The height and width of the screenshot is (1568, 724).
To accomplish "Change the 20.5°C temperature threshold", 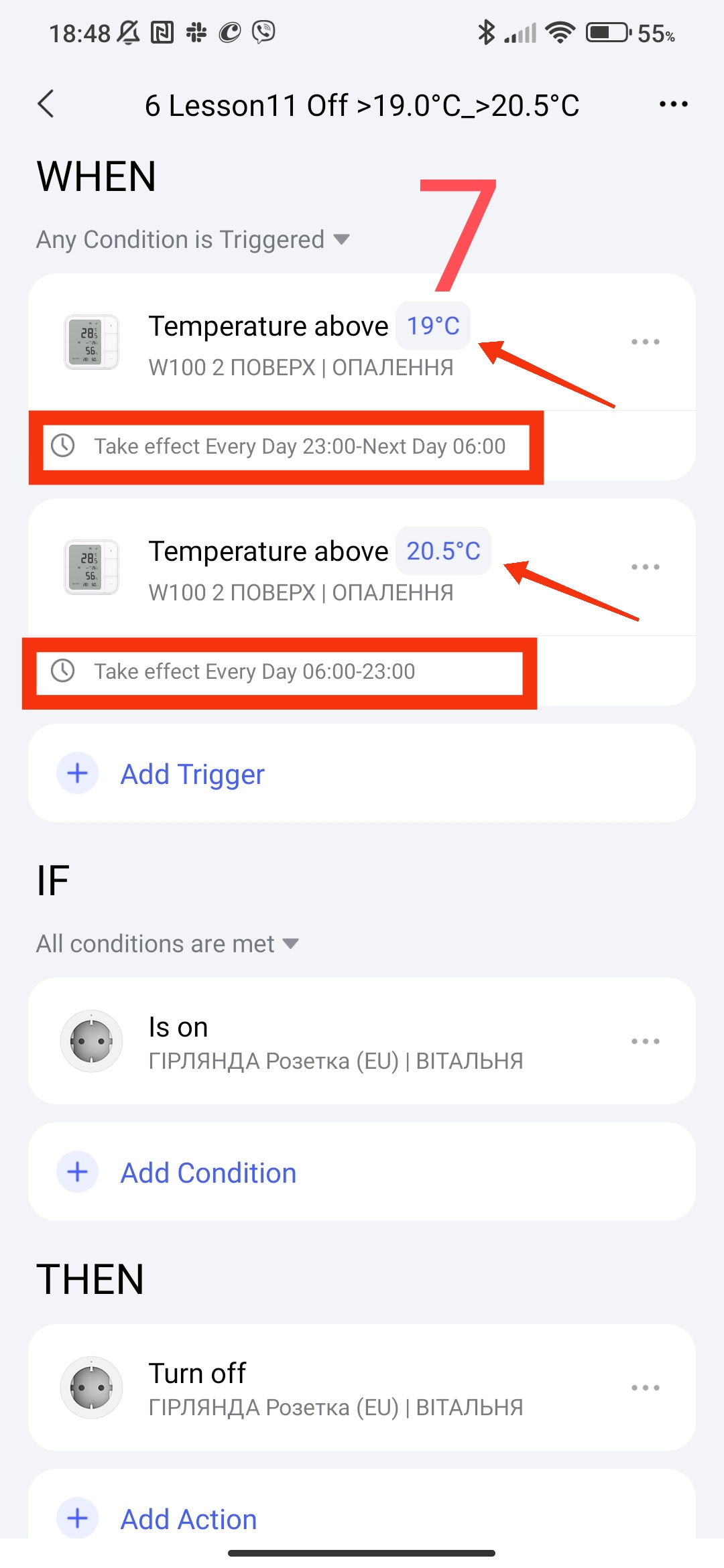I will 443,551.
